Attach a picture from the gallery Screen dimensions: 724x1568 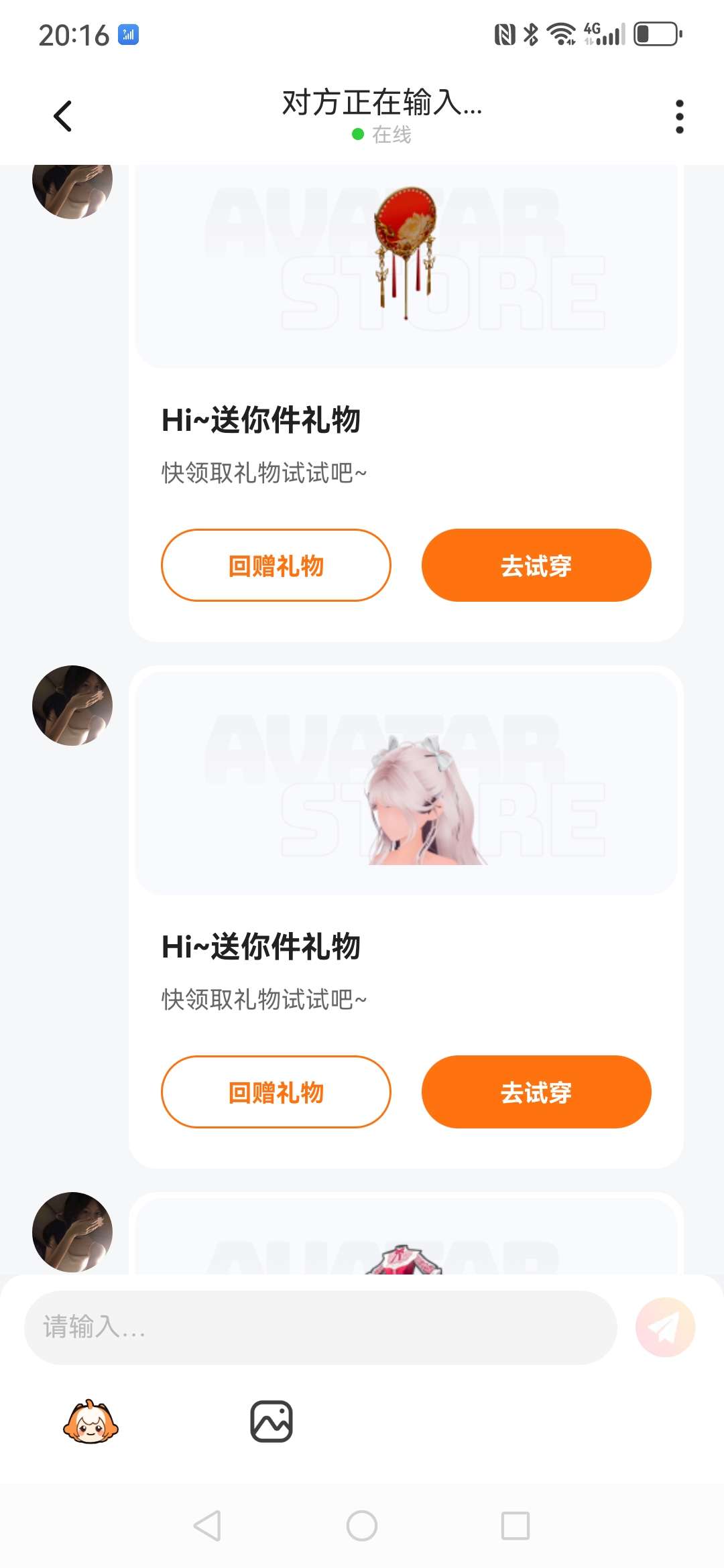point(271,1421)
